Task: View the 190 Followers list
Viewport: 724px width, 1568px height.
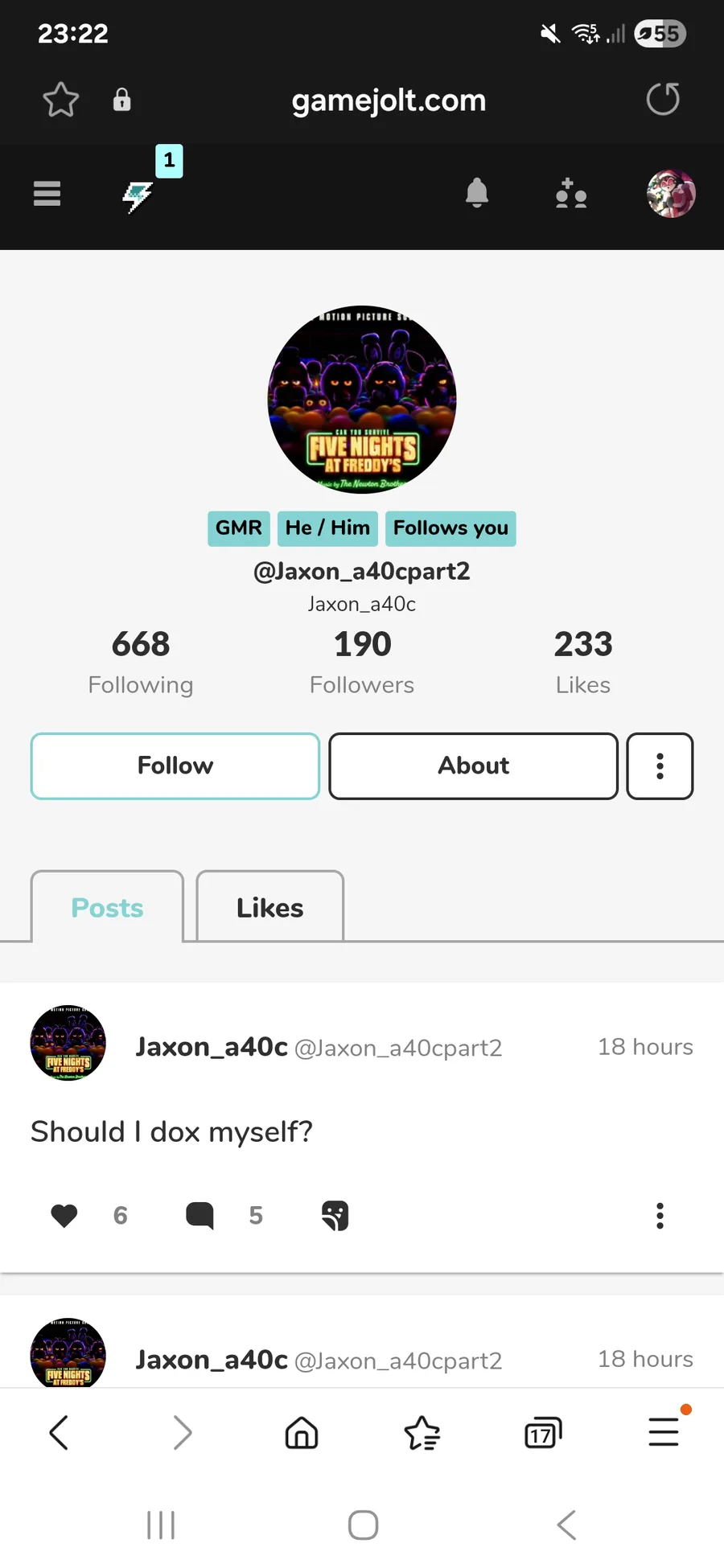Action: (362, 661)
